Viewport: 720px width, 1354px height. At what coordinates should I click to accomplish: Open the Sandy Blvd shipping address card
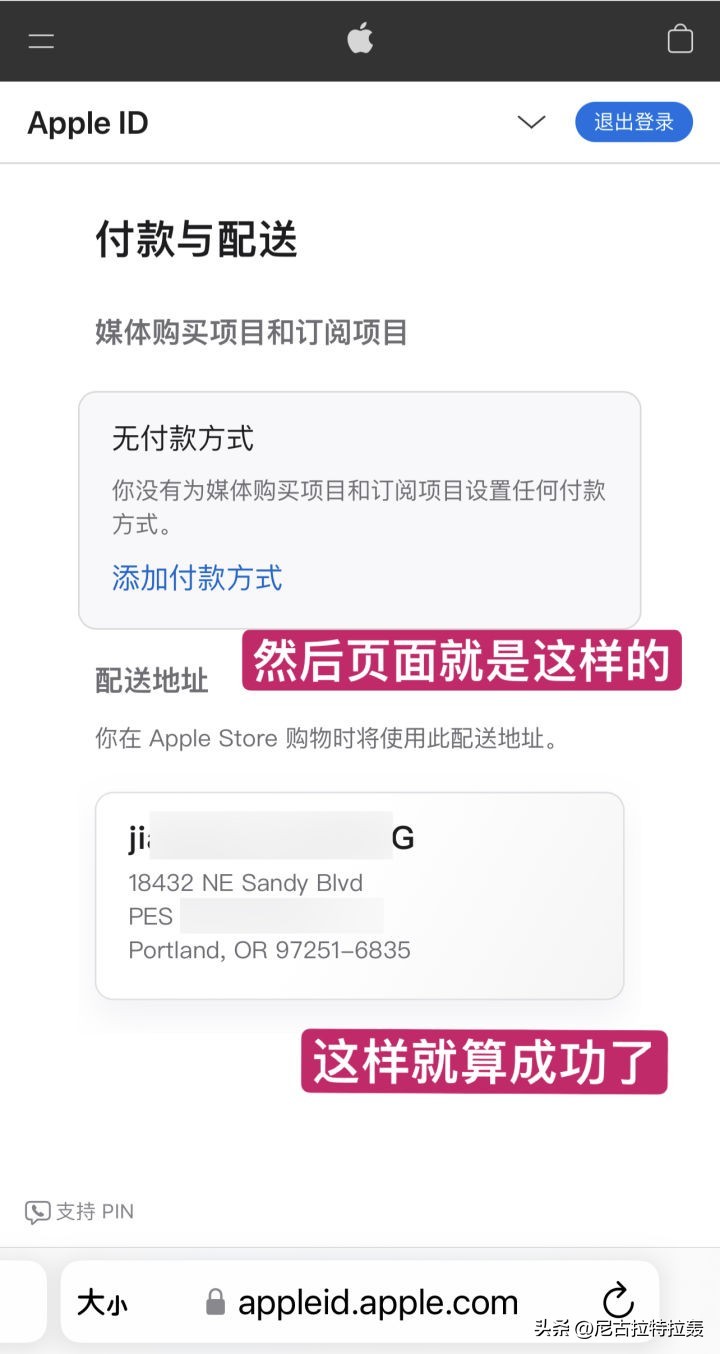(359, 895)
